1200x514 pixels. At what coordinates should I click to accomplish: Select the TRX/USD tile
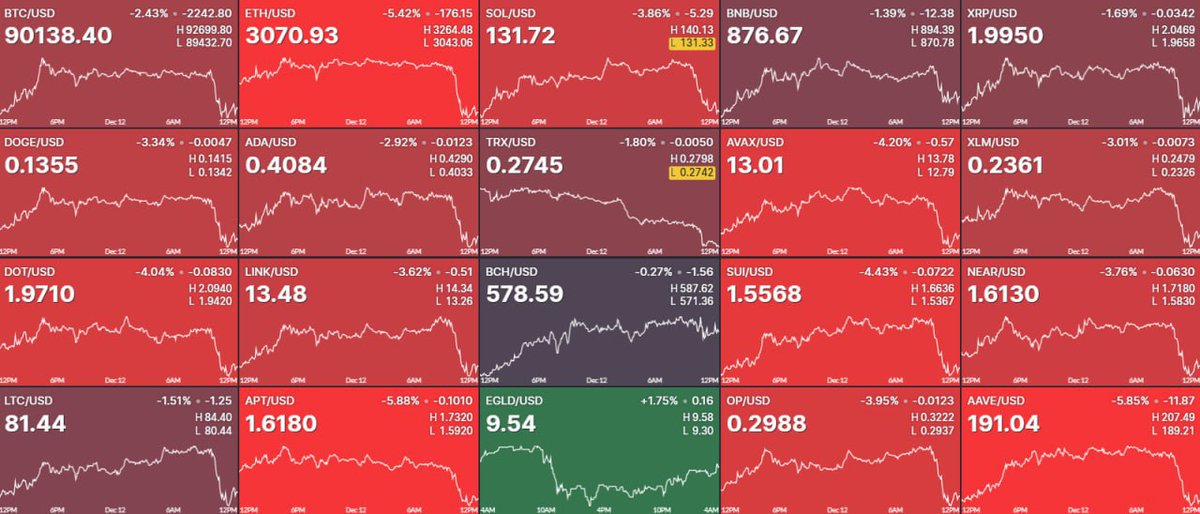pyautogui.click(x=599, y=192)
